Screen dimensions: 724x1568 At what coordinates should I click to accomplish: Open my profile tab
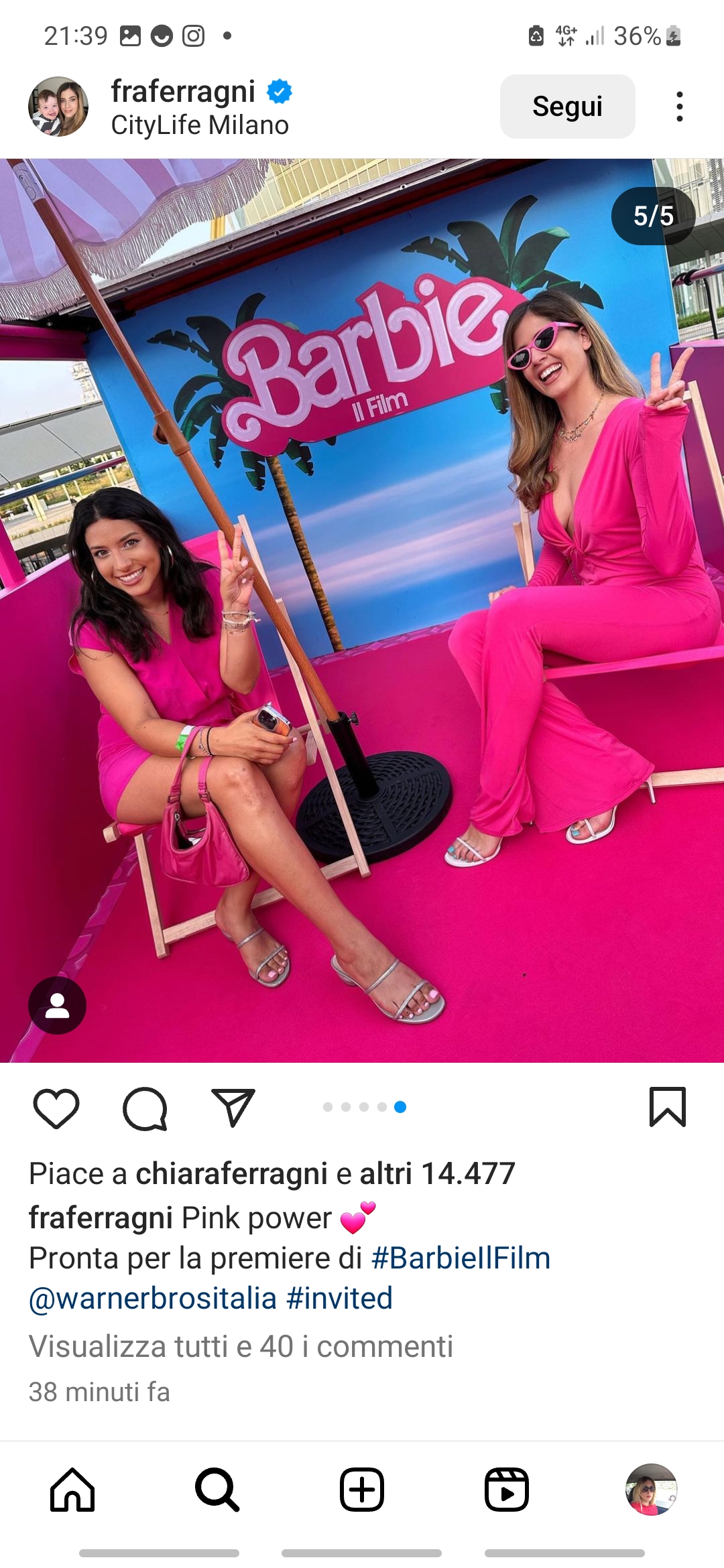click(652, 1490)
